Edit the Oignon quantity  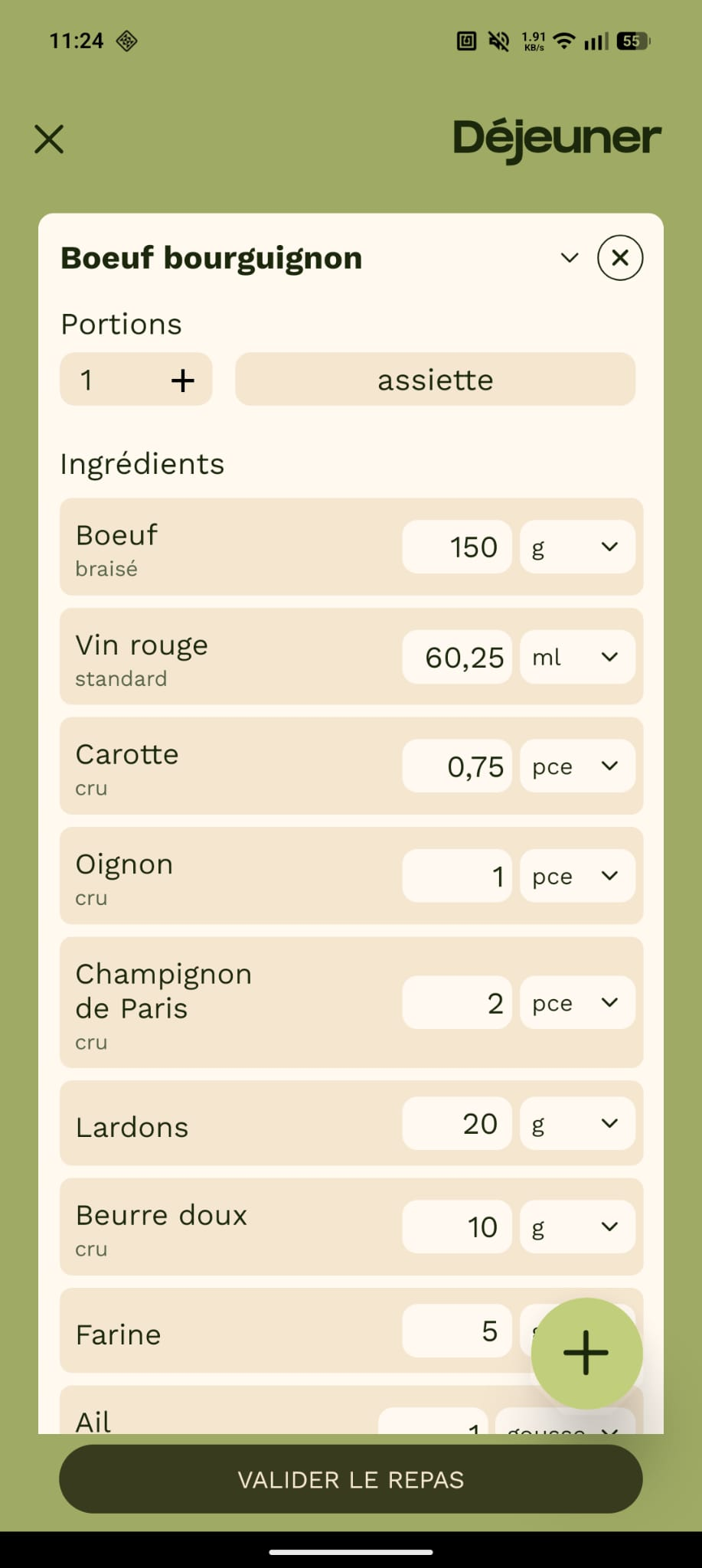457,876
